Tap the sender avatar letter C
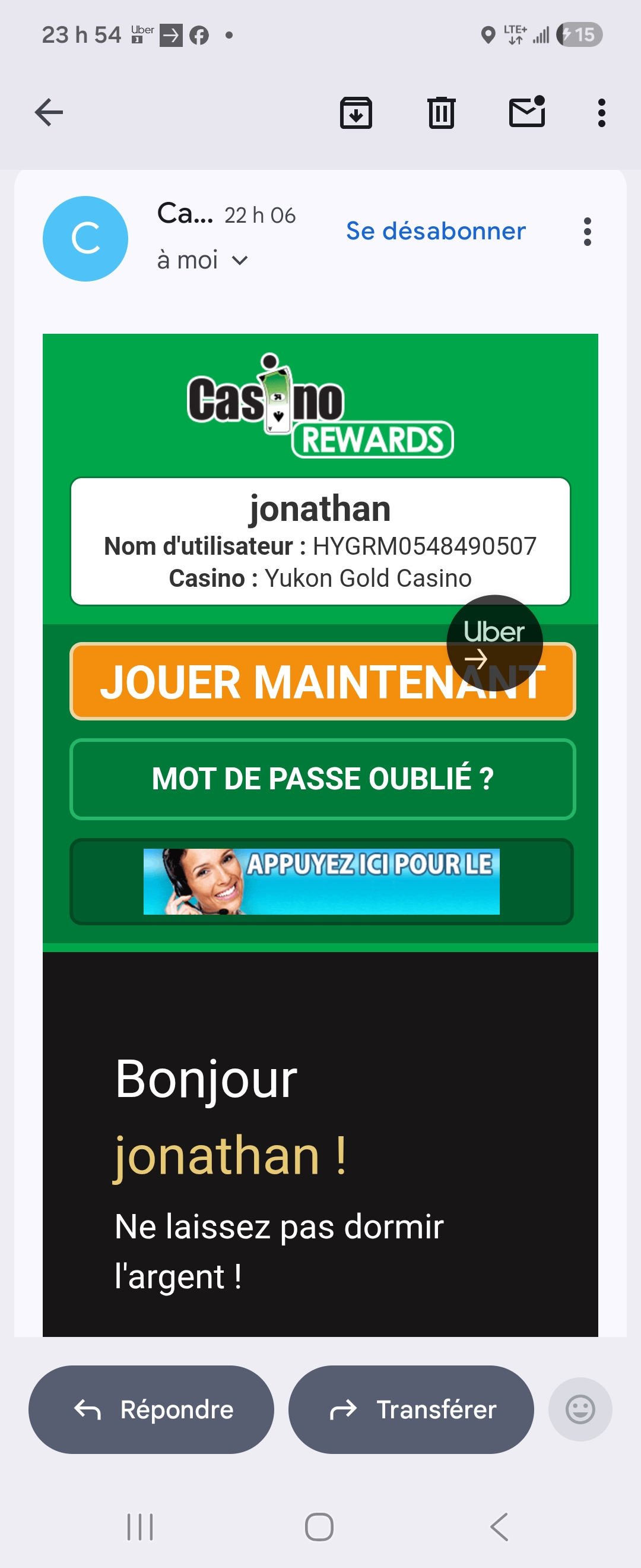Screen dimensions: 641x1568 click(x=85, y=239)
